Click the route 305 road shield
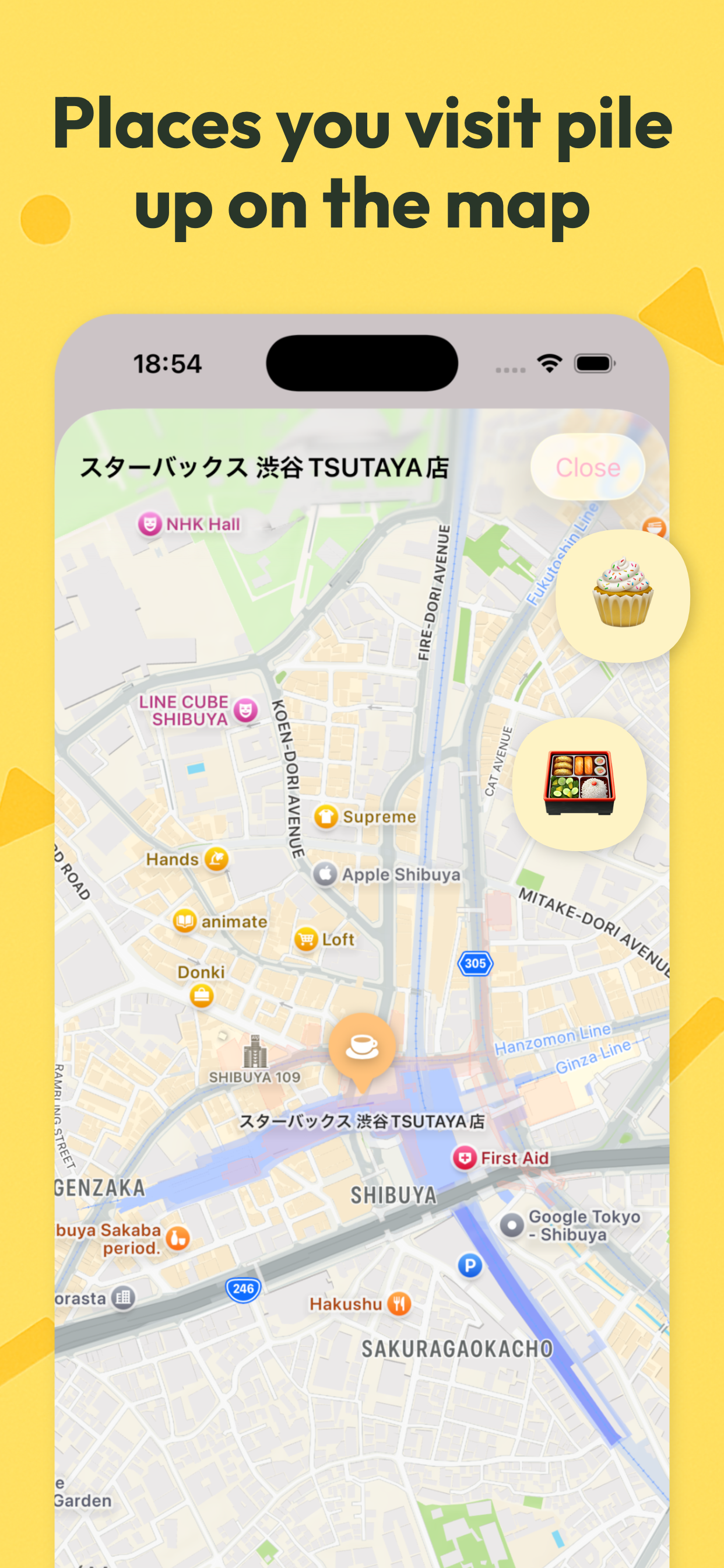This screenshot has height=1568, width=724. (476, 963)
